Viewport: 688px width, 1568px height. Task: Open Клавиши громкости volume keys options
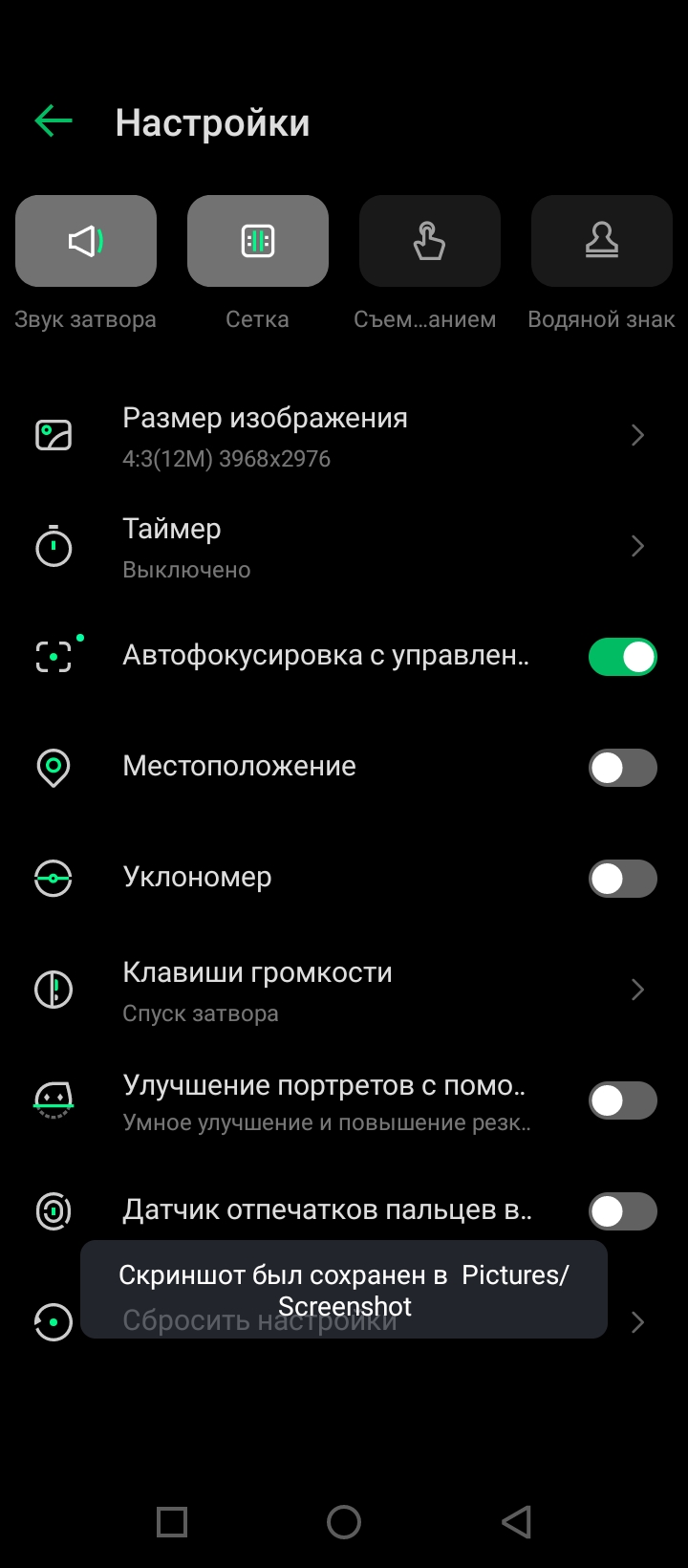tap(344, 990)
